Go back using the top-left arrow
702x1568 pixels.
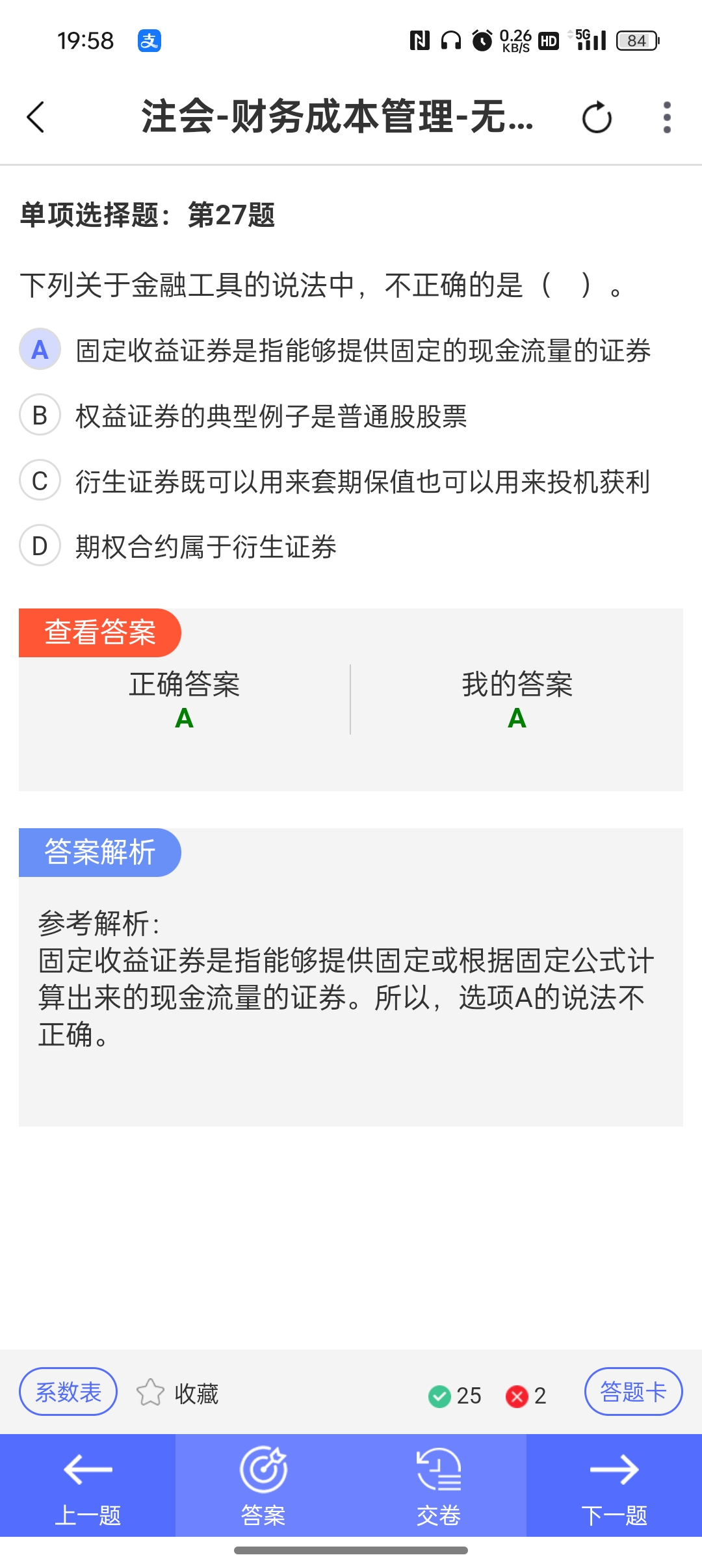coord(36,117)
